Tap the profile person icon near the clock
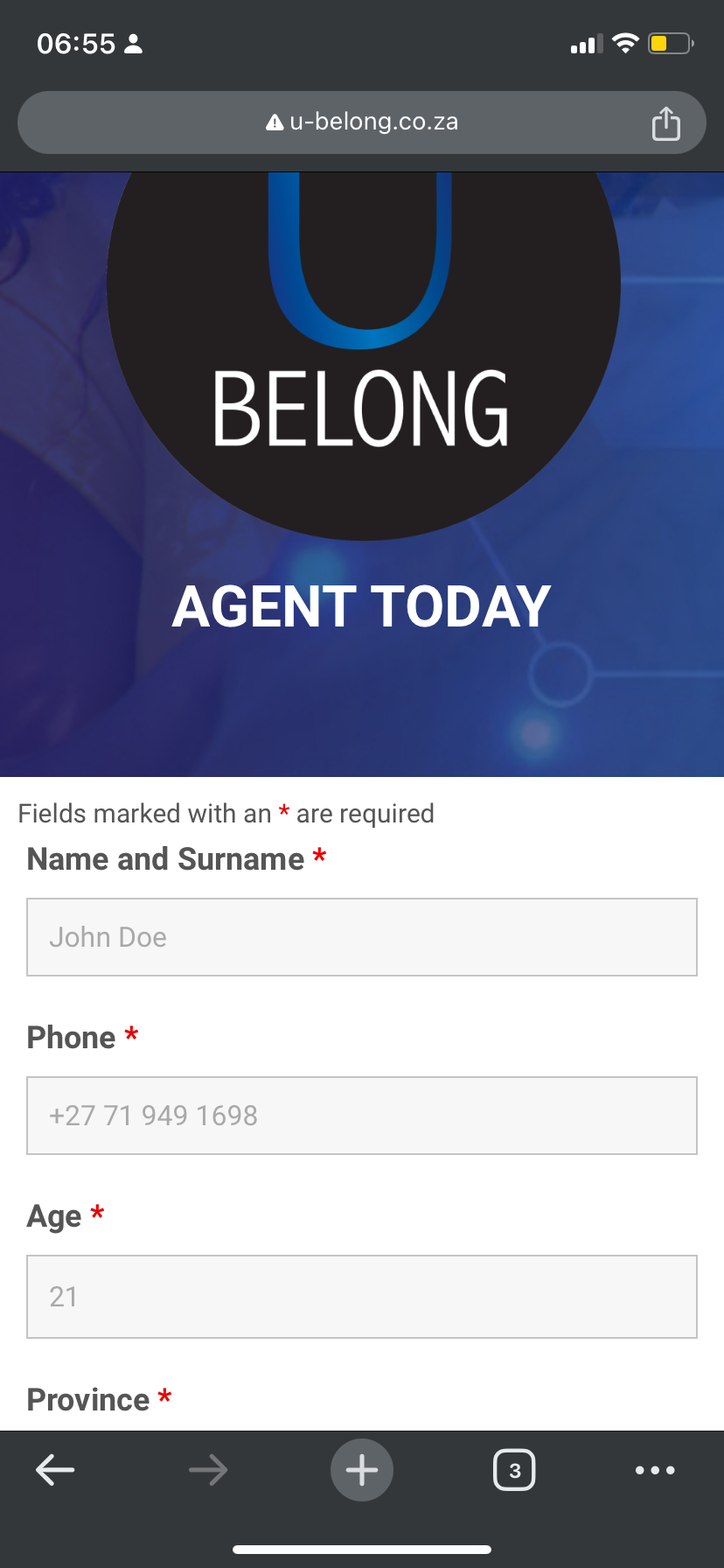The width and height of the screenshot is (724, 1568). point(133,42)
